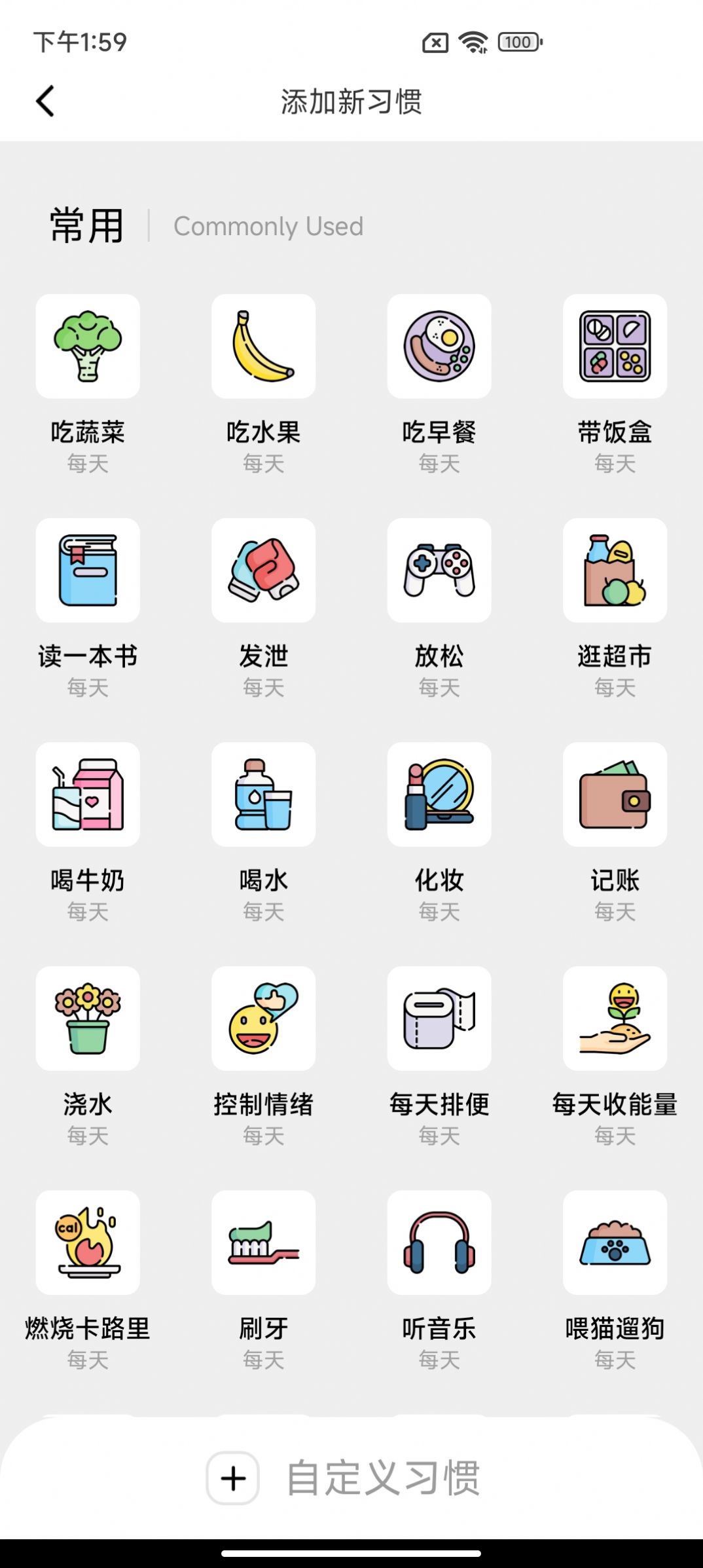
Task: Select the 喝牛奶 habit
Action: [88, 794]
